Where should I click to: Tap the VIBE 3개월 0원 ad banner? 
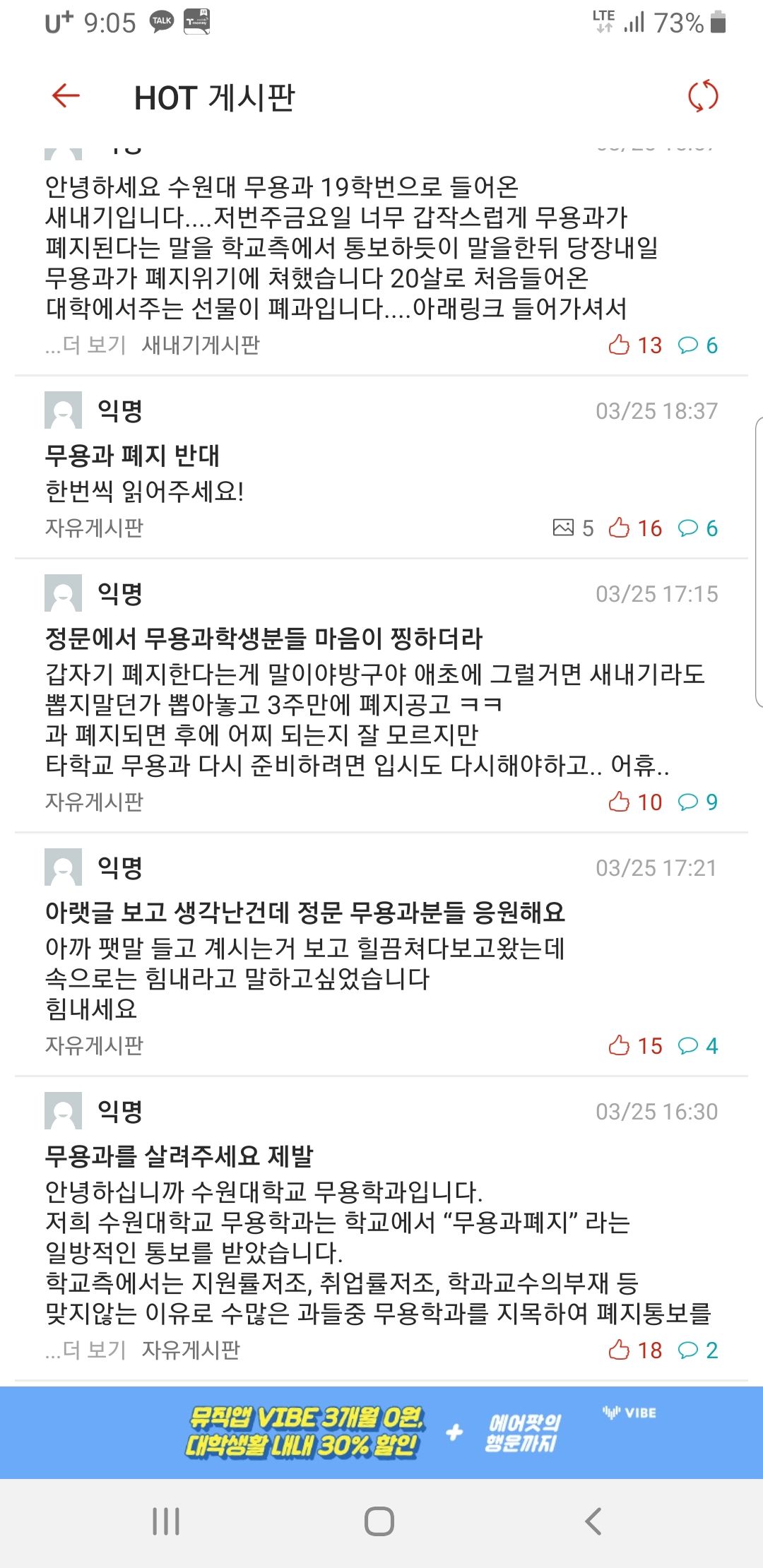381,1432
